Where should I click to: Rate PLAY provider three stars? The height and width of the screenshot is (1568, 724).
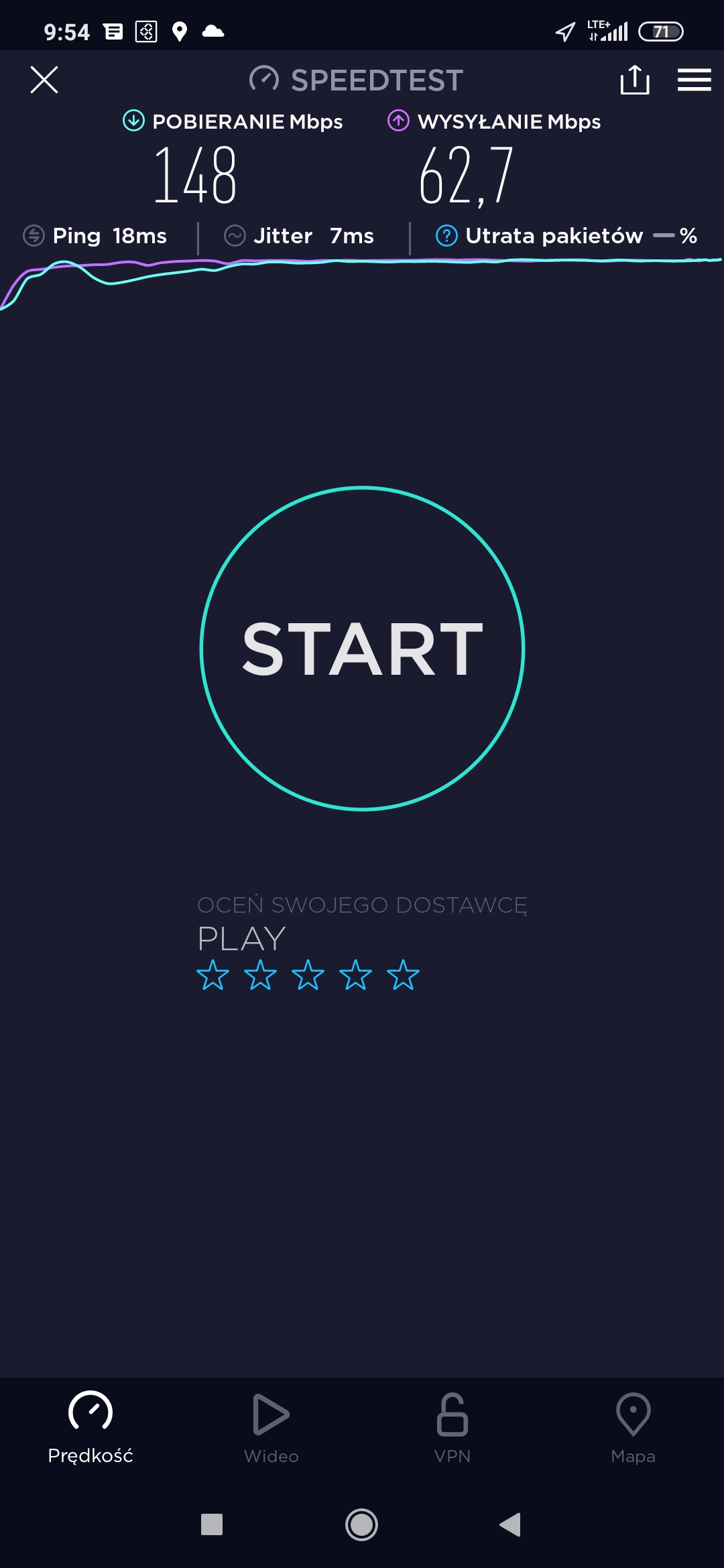tap(308, 975)
